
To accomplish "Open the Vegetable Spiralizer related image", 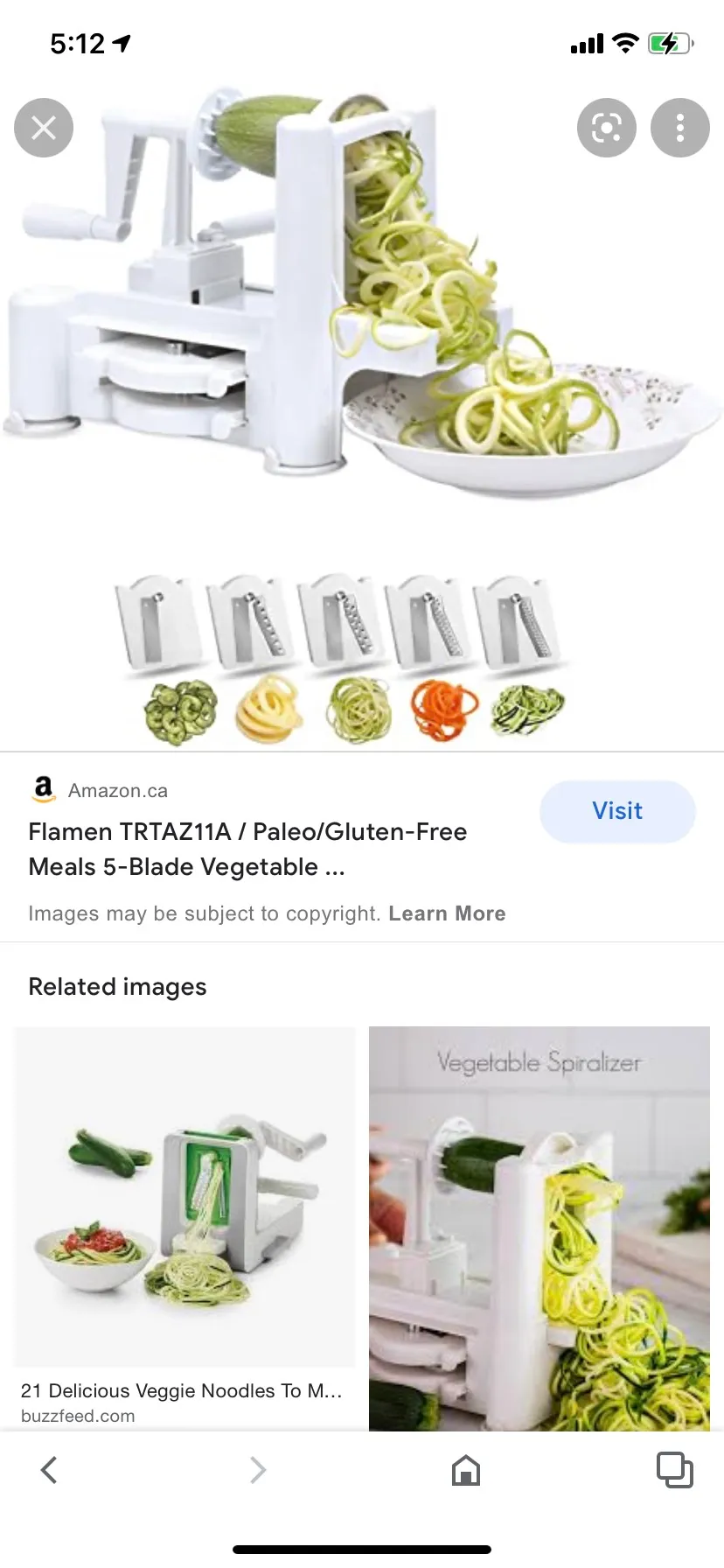I will pos(539,1225).
